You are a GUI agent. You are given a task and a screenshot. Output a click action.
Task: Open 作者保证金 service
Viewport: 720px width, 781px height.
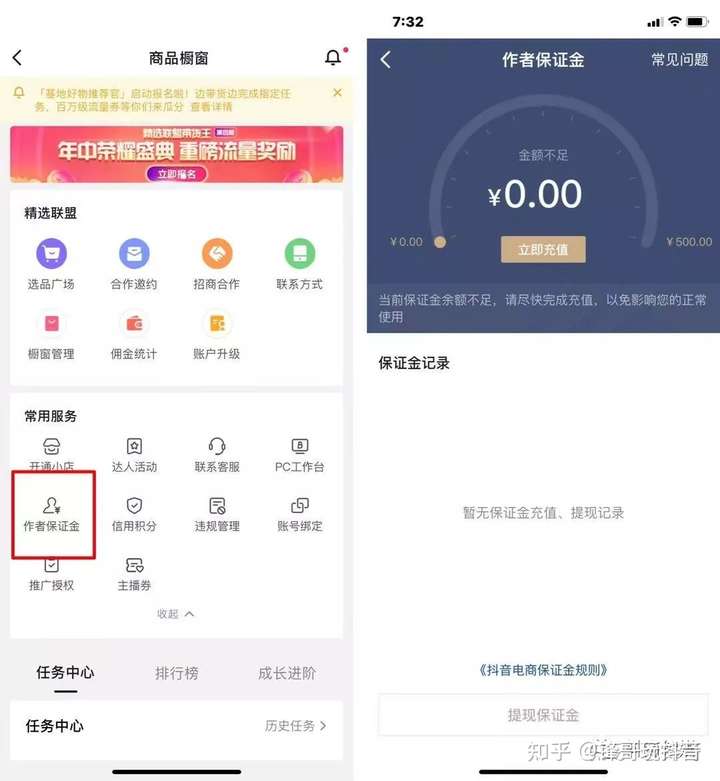pyautogui.click(x=51, y=514)
